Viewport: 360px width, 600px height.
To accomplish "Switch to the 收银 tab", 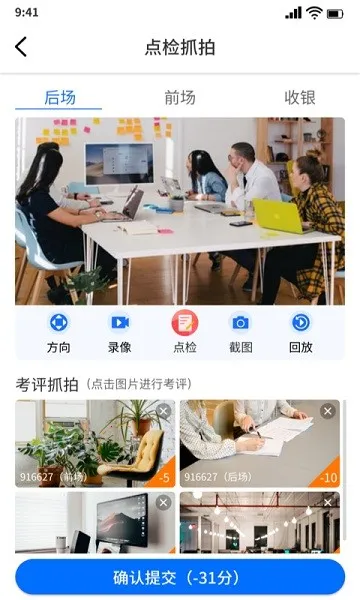I will point(300,98).
